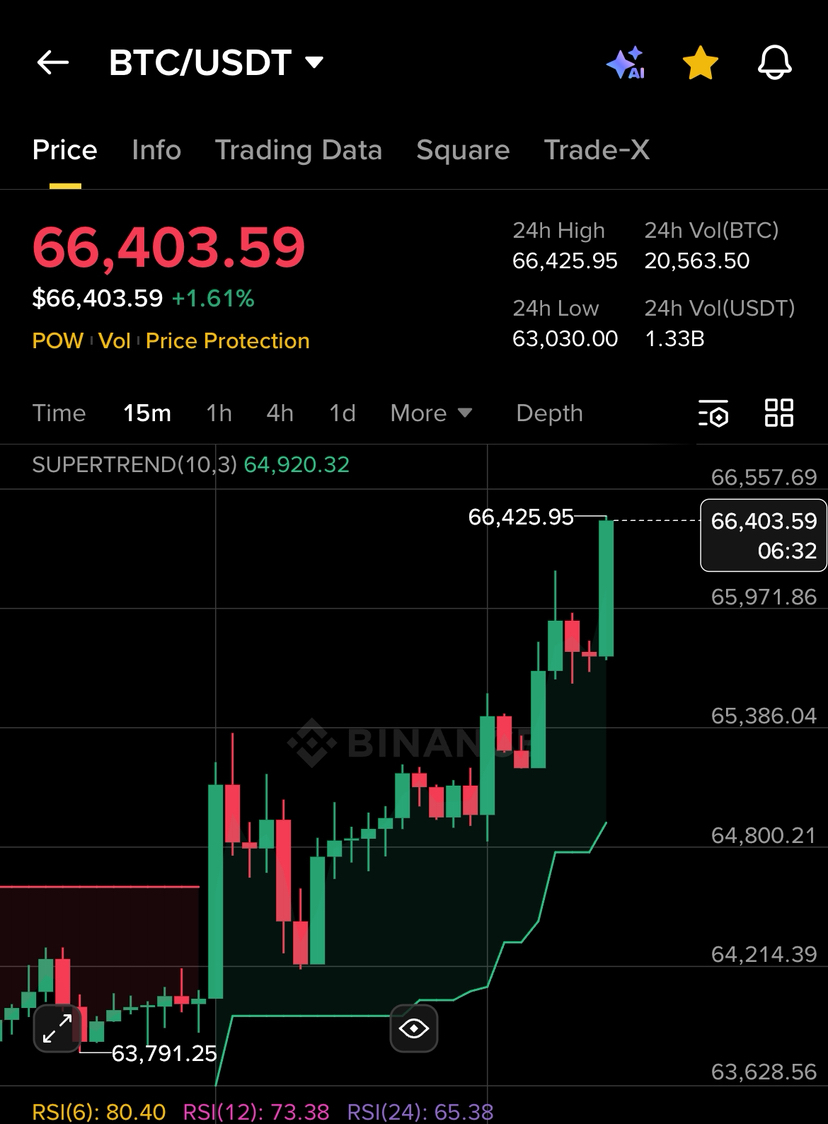Open the Trade-X tab
The width and height of the screenshot is (828, 1124).
tap(597, 150)
